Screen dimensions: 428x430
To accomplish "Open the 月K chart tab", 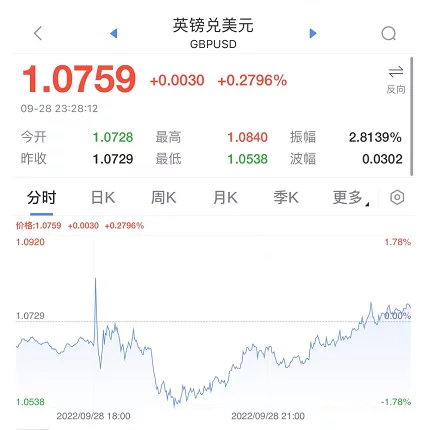I will click(x=225, y=198).
